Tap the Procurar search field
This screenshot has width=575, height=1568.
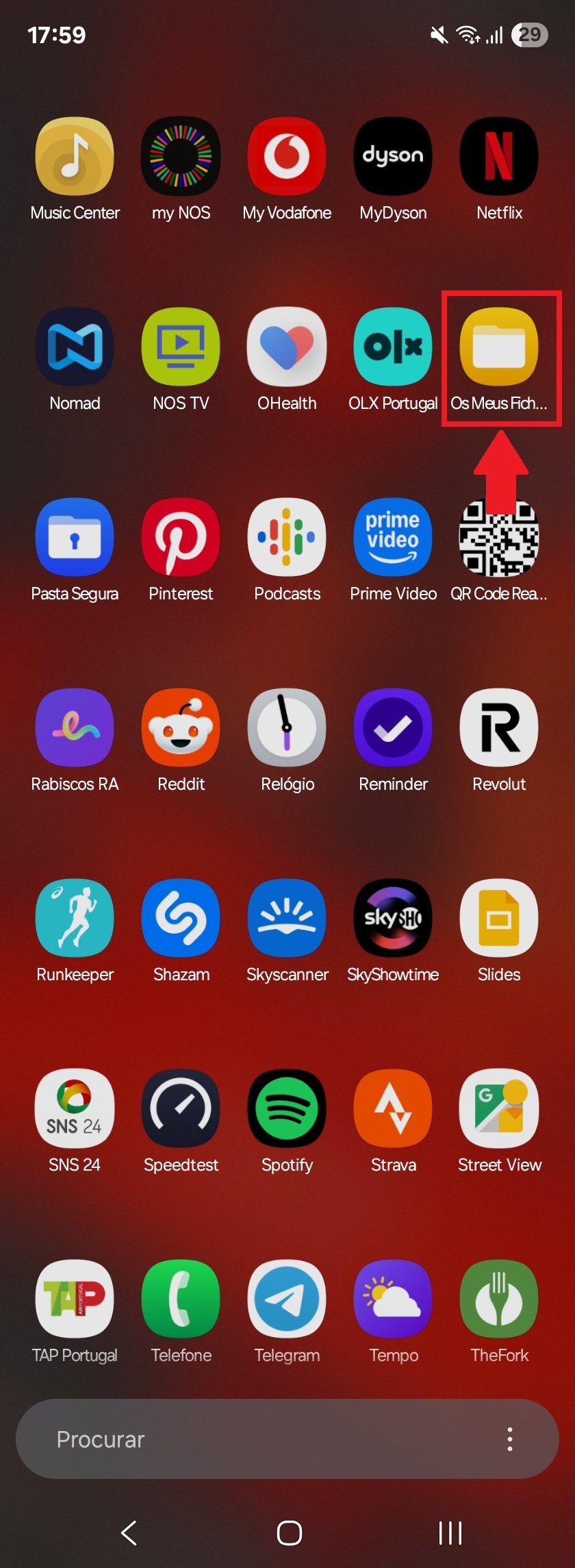point(246,1439)
